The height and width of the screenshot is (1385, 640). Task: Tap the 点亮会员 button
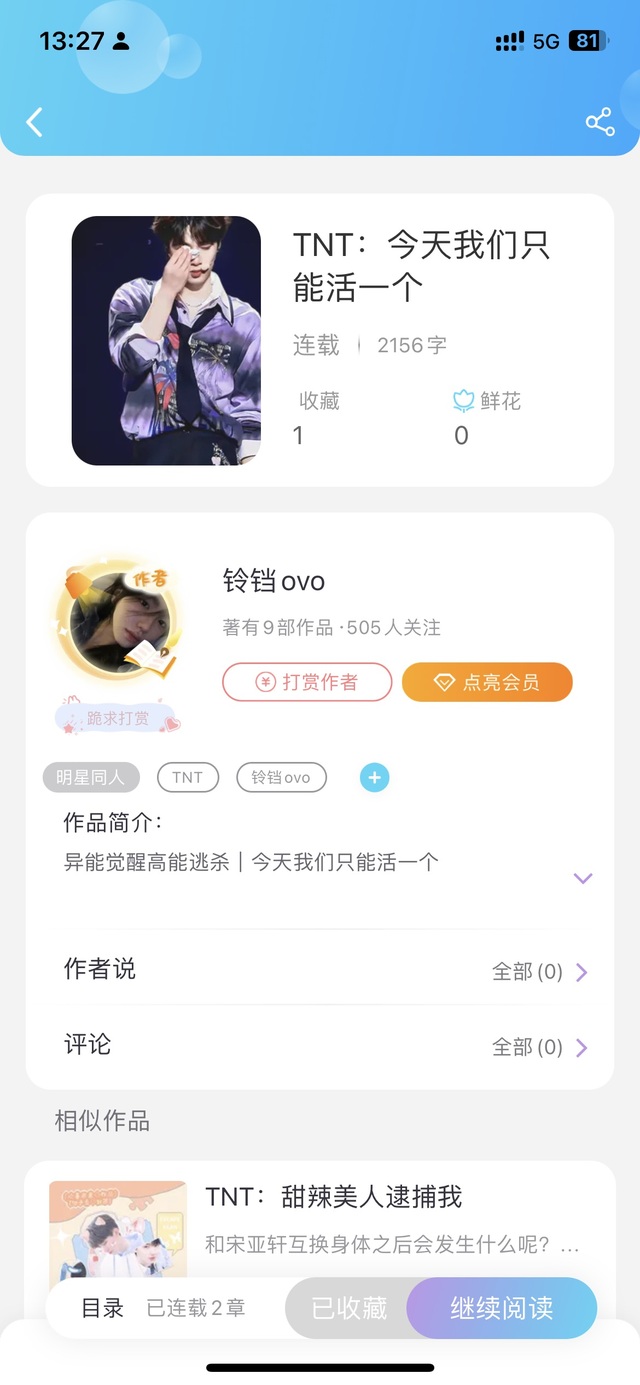487,682
